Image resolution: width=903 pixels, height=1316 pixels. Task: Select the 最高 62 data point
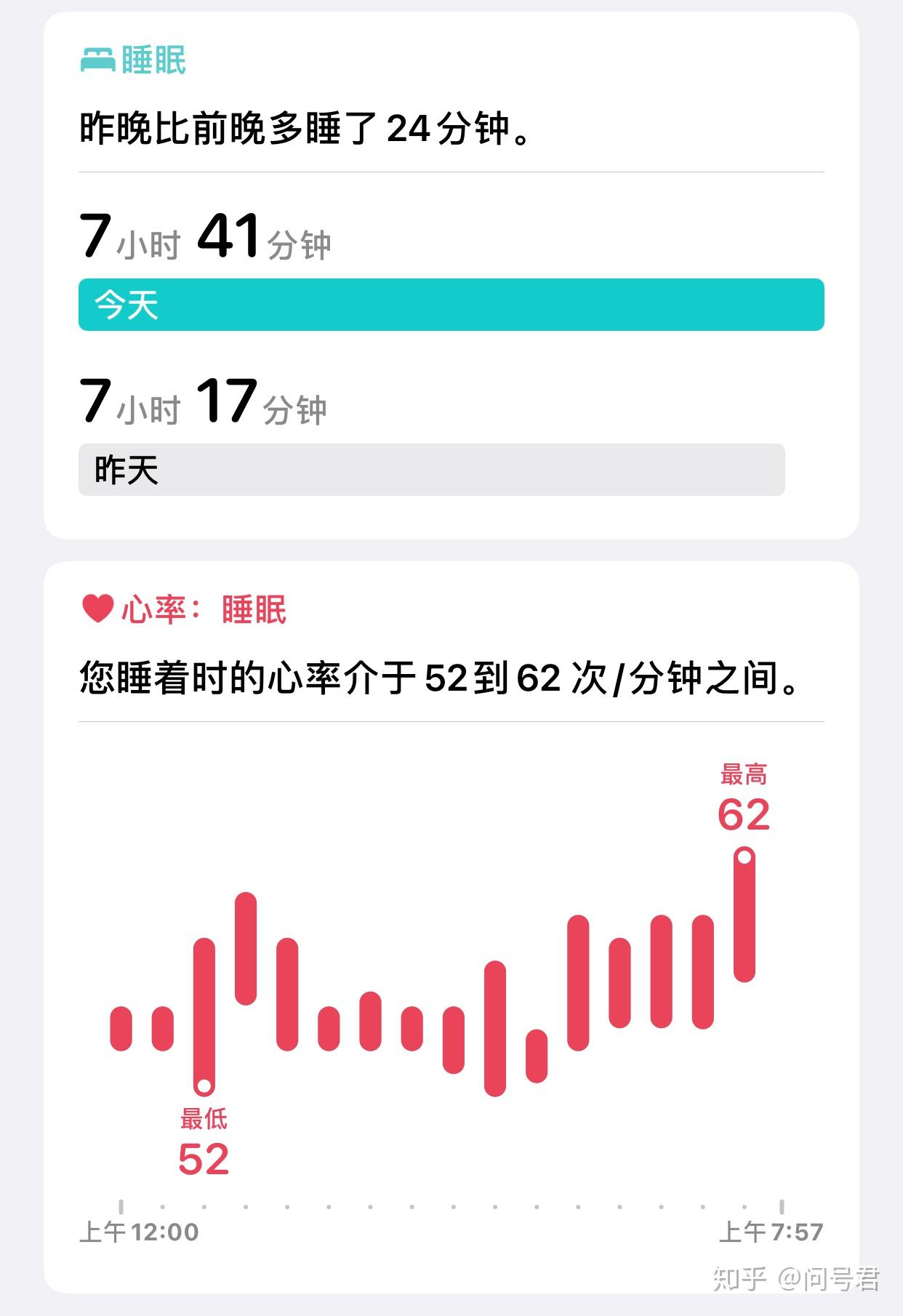(x=745, y=858)
